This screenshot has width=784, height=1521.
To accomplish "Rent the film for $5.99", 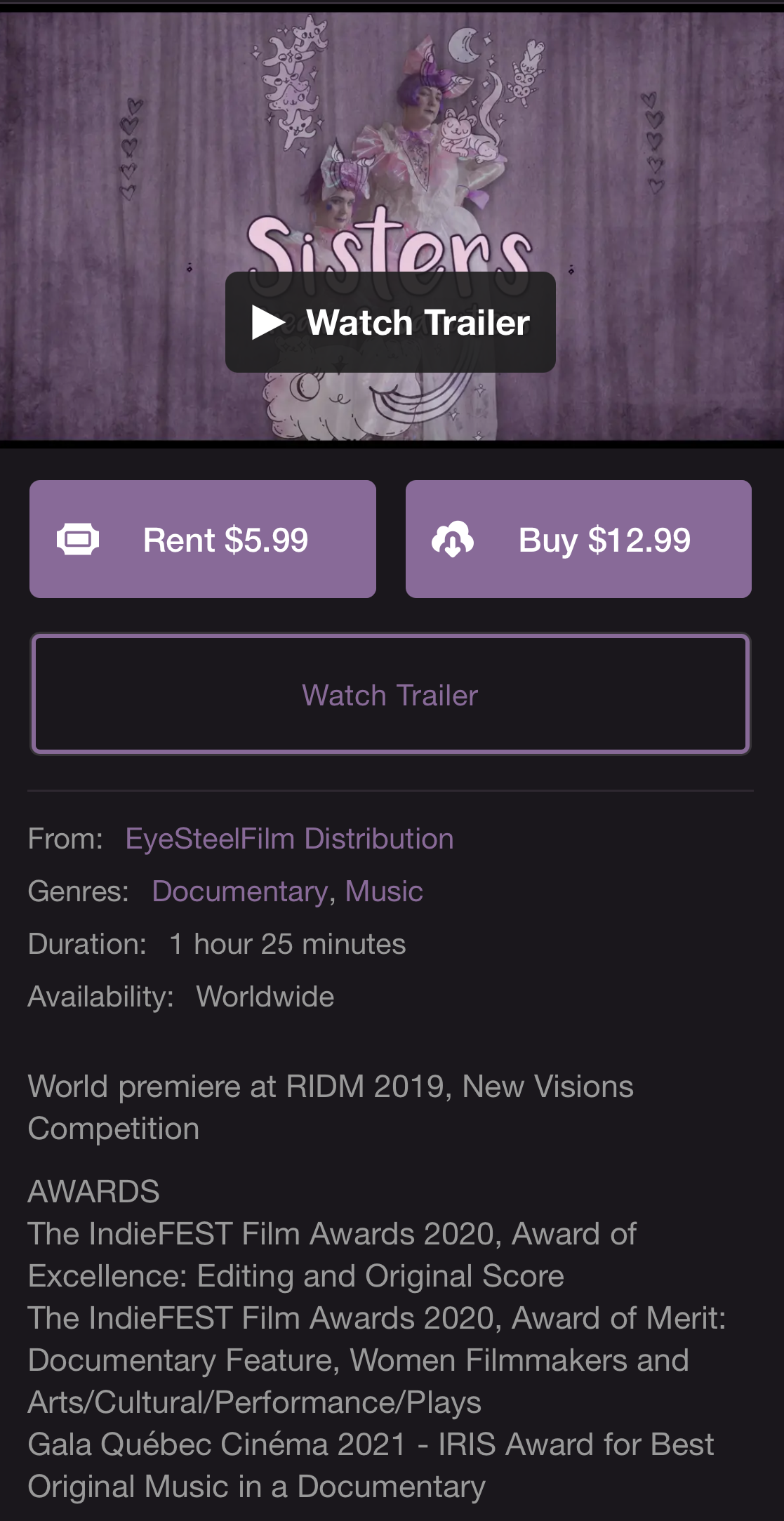I will coord(203,539).
